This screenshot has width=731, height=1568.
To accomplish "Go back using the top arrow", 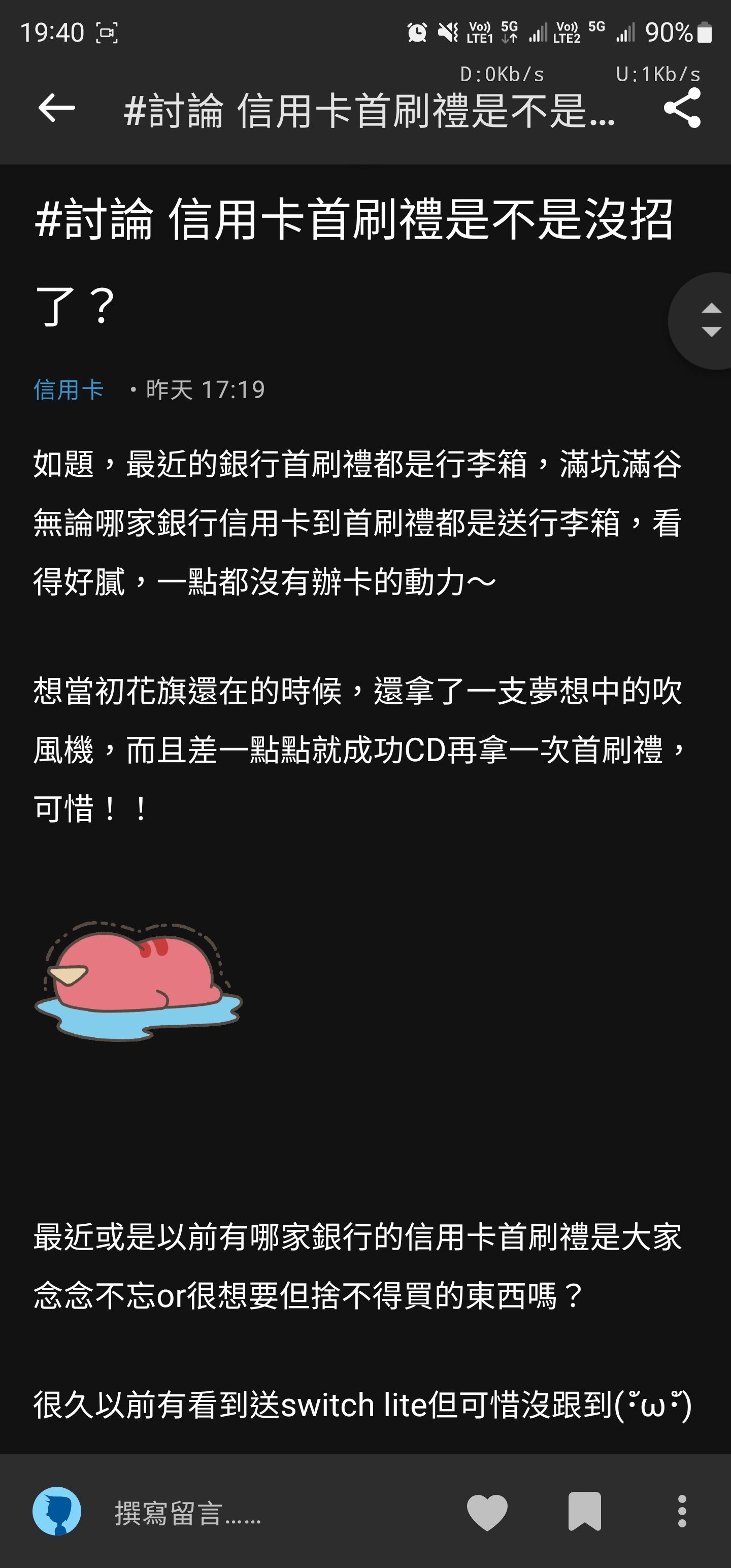I will click(x=56, y=108).
